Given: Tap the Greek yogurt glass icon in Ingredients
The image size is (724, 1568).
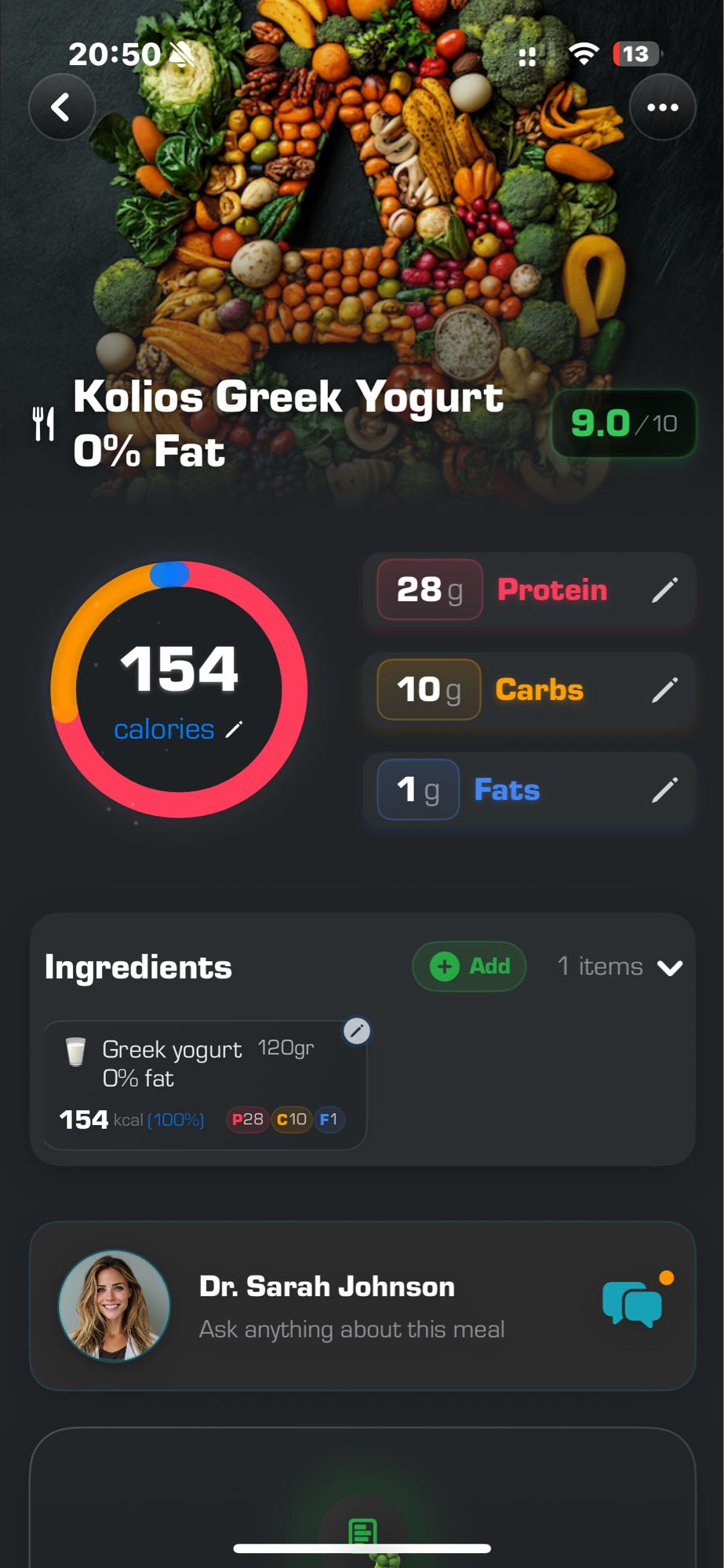Looking at the screenshot, I should coord(75,1051).
